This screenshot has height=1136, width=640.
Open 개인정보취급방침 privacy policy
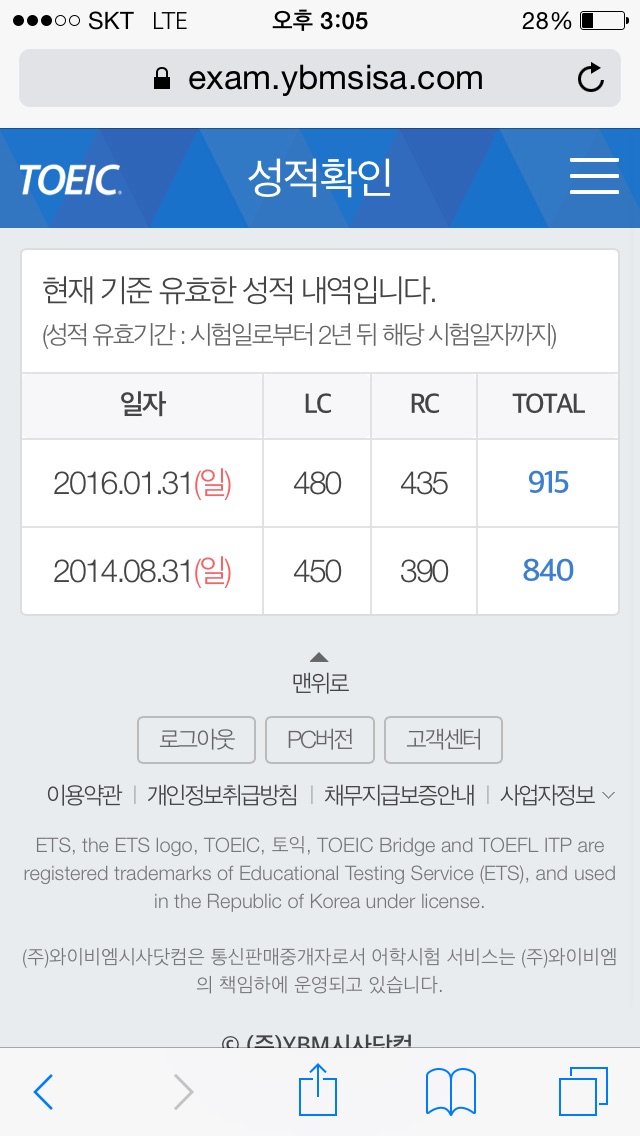tap(223, 795)
